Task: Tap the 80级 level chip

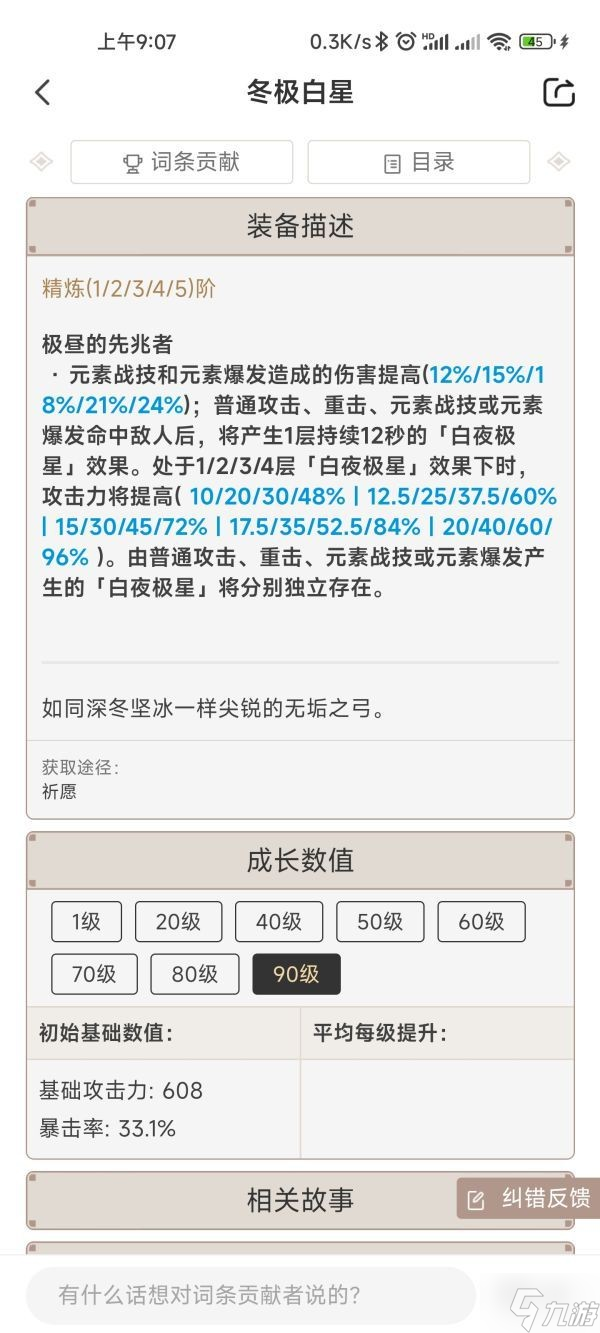Action: (195, 974)
